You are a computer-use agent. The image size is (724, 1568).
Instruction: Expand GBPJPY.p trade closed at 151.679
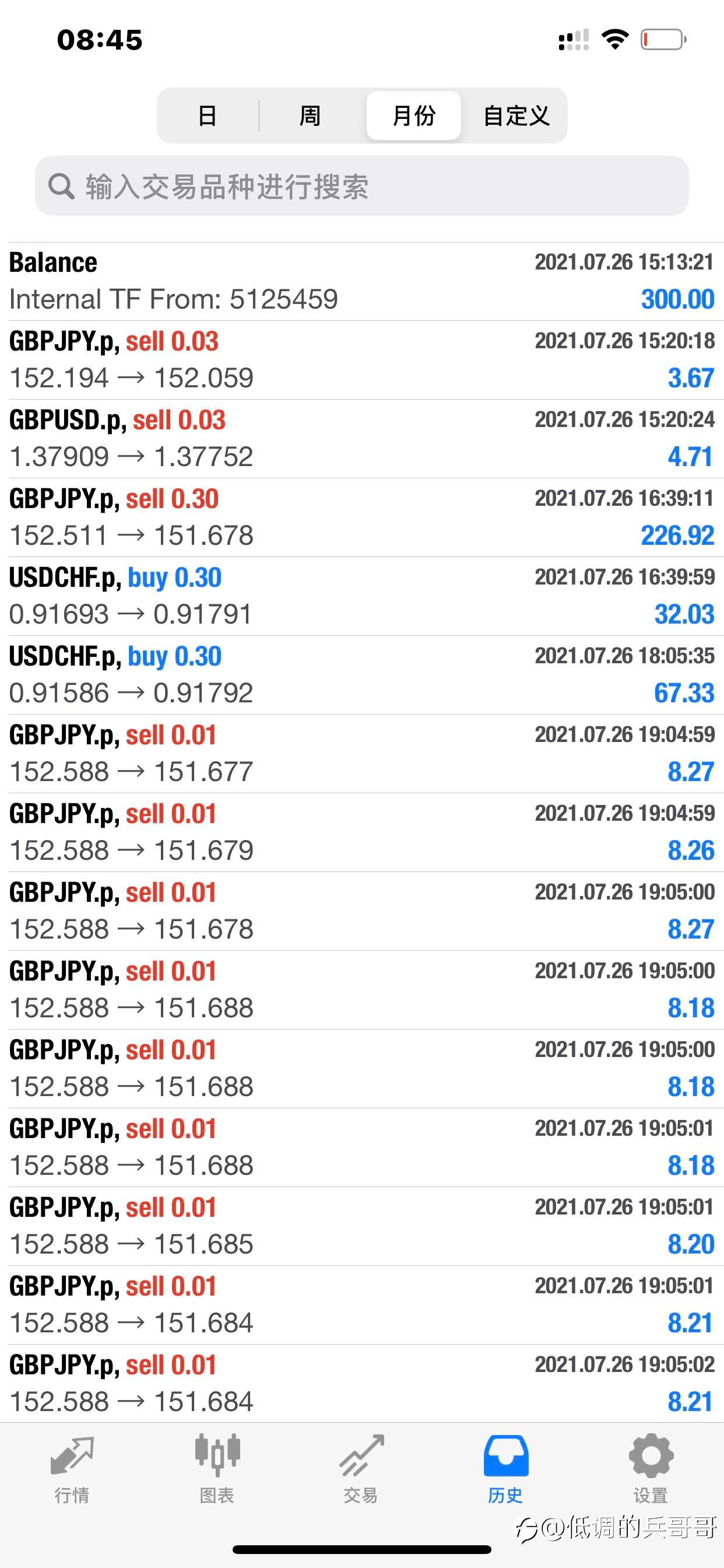362,832
